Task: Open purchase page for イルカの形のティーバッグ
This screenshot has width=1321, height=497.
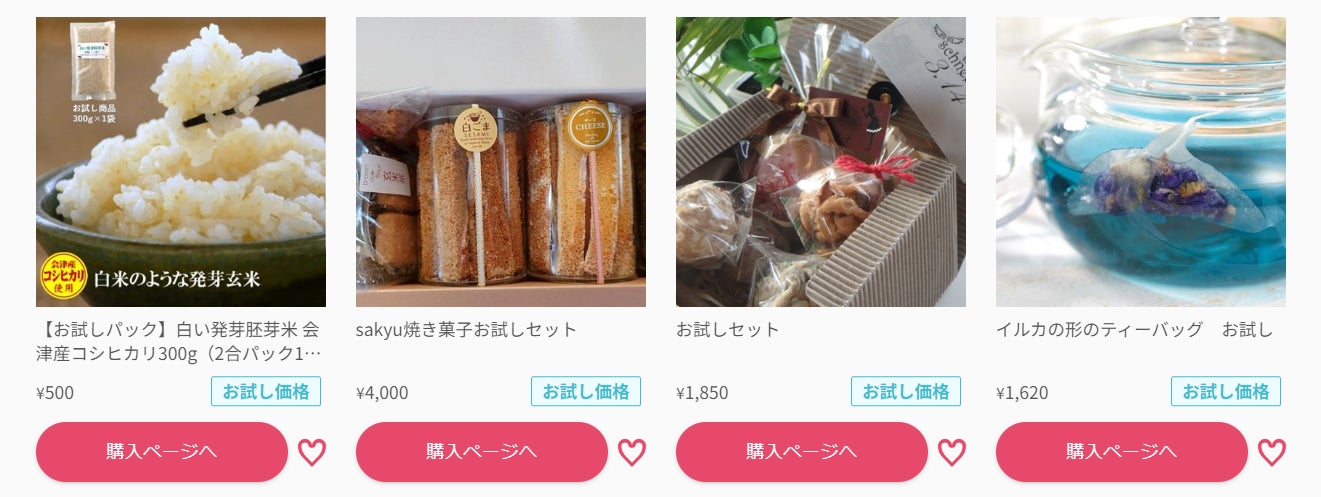Action: point(1122,452)
